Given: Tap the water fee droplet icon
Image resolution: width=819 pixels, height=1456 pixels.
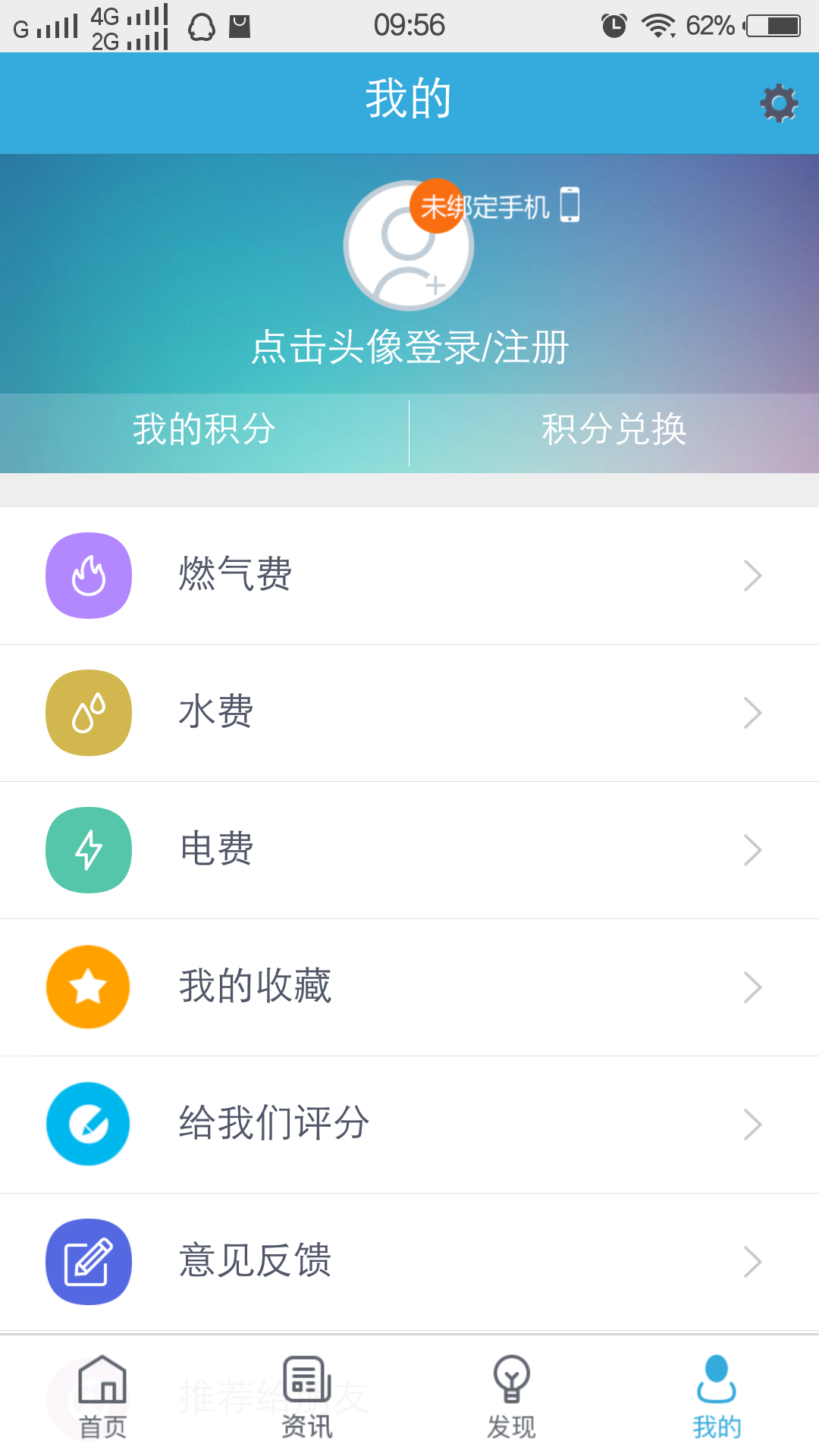Looking at the screenshot, I should [88, 712].
